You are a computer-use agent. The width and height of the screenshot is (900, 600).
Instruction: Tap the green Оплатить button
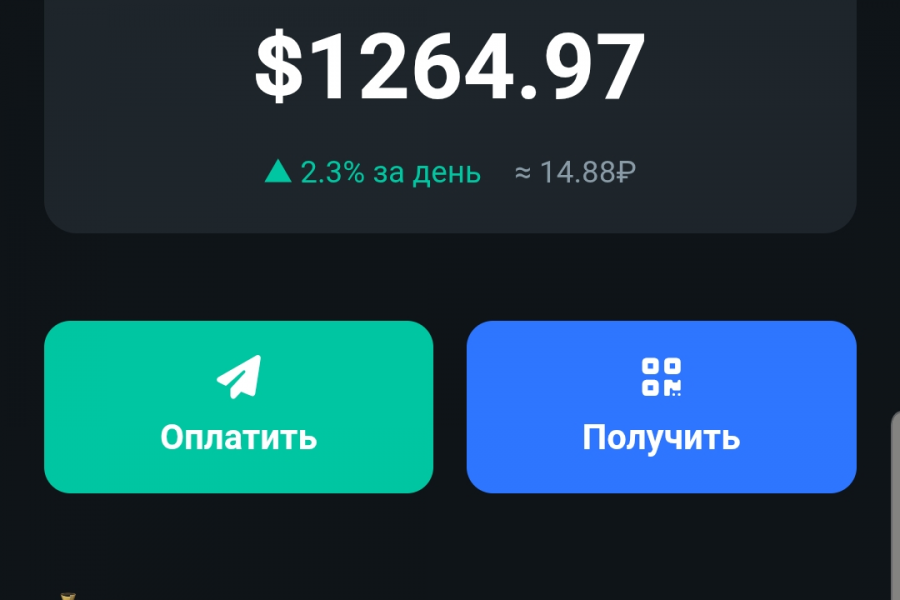tap(238, 407)
